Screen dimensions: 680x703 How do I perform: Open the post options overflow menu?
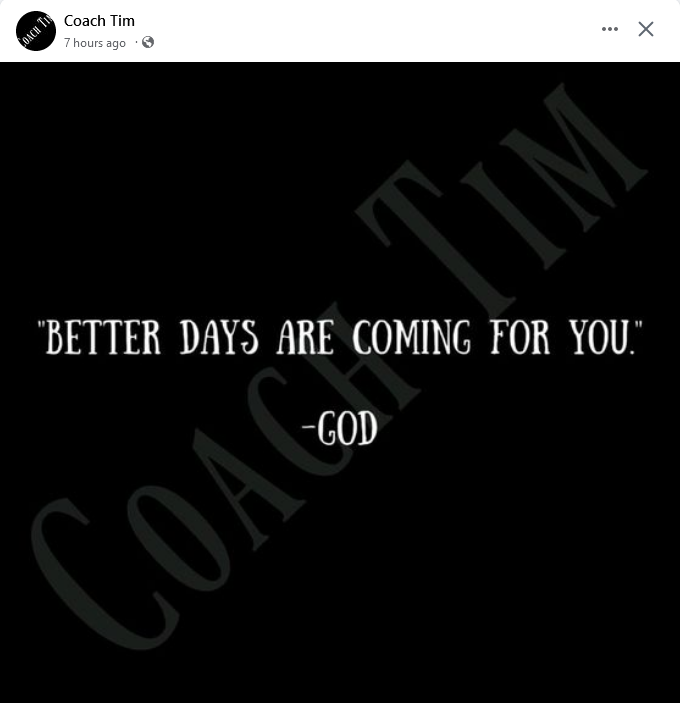pos(610,29)
